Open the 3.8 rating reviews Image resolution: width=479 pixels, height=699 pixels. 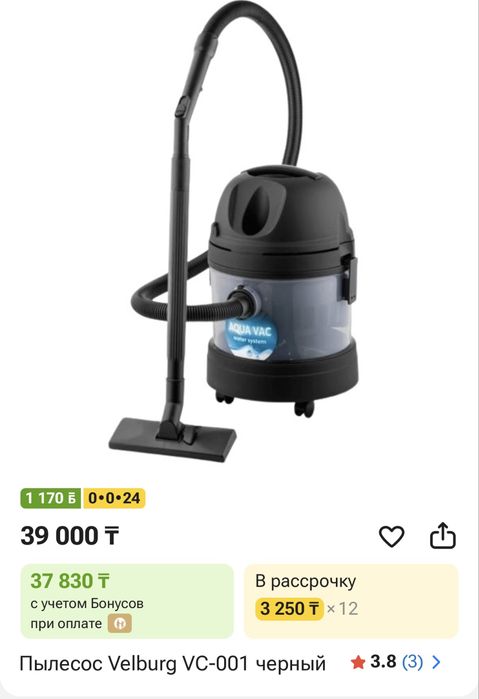[x=396, y=662]
